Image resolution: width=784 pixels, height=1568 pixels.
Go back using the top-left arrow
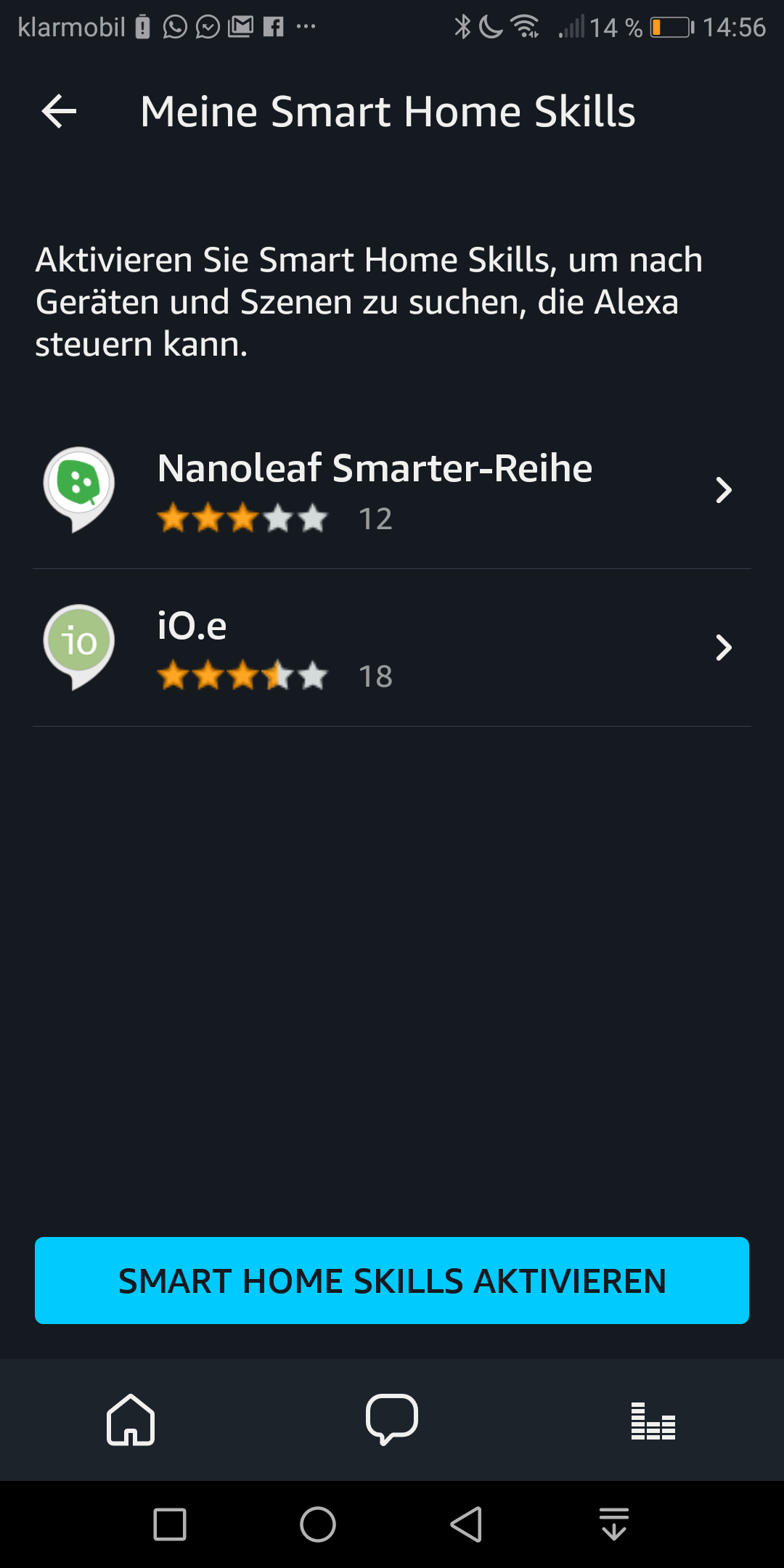click(60, 112)
